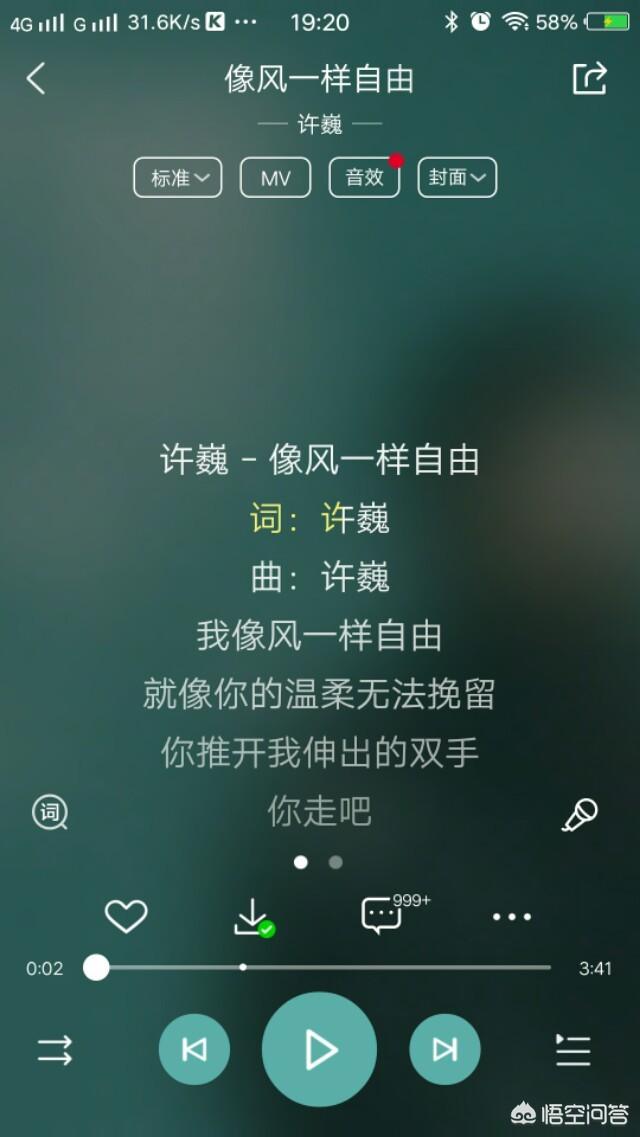640x1137 pixels.
Task: Change the play order mode
Action: tap(55, 1050)
